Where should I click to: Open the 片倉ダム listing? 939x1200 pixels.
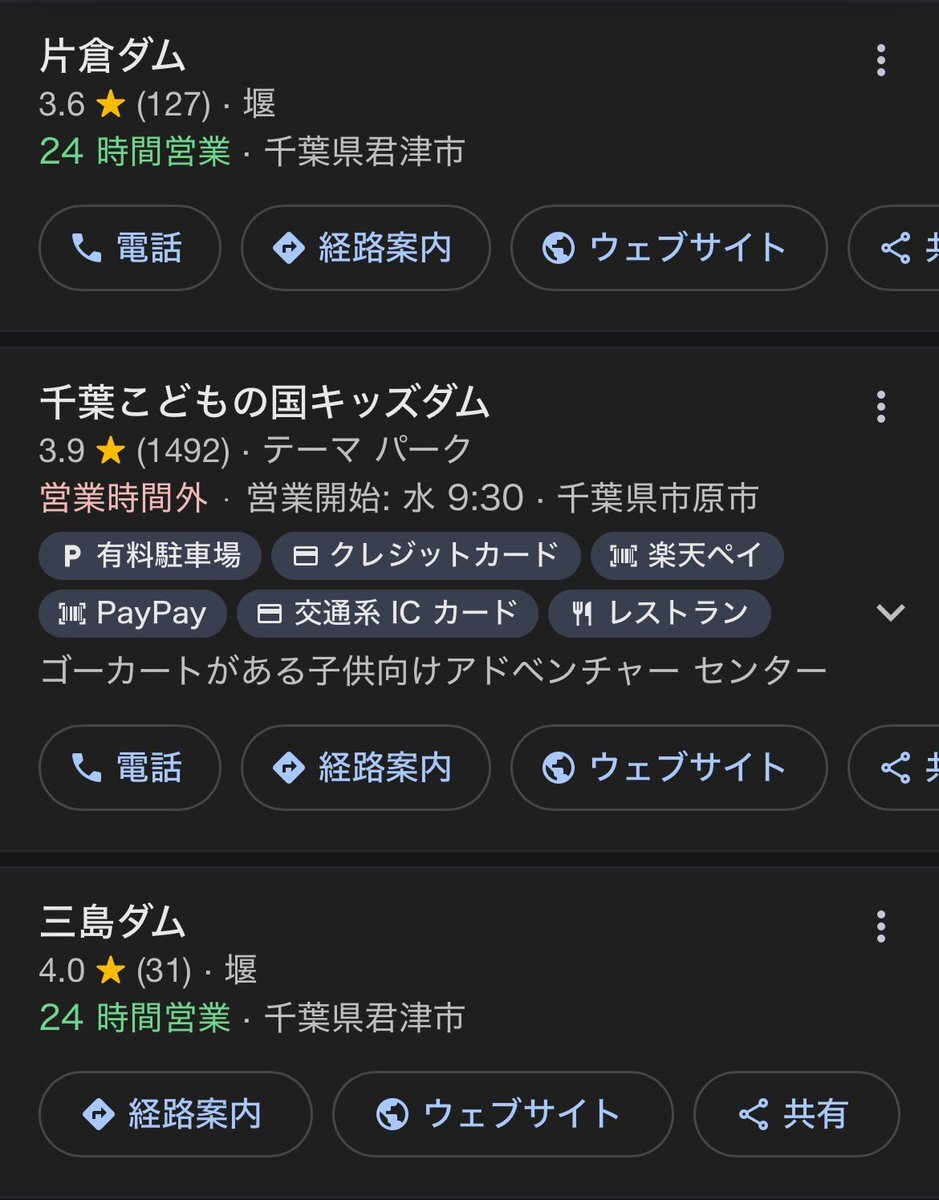113,57
